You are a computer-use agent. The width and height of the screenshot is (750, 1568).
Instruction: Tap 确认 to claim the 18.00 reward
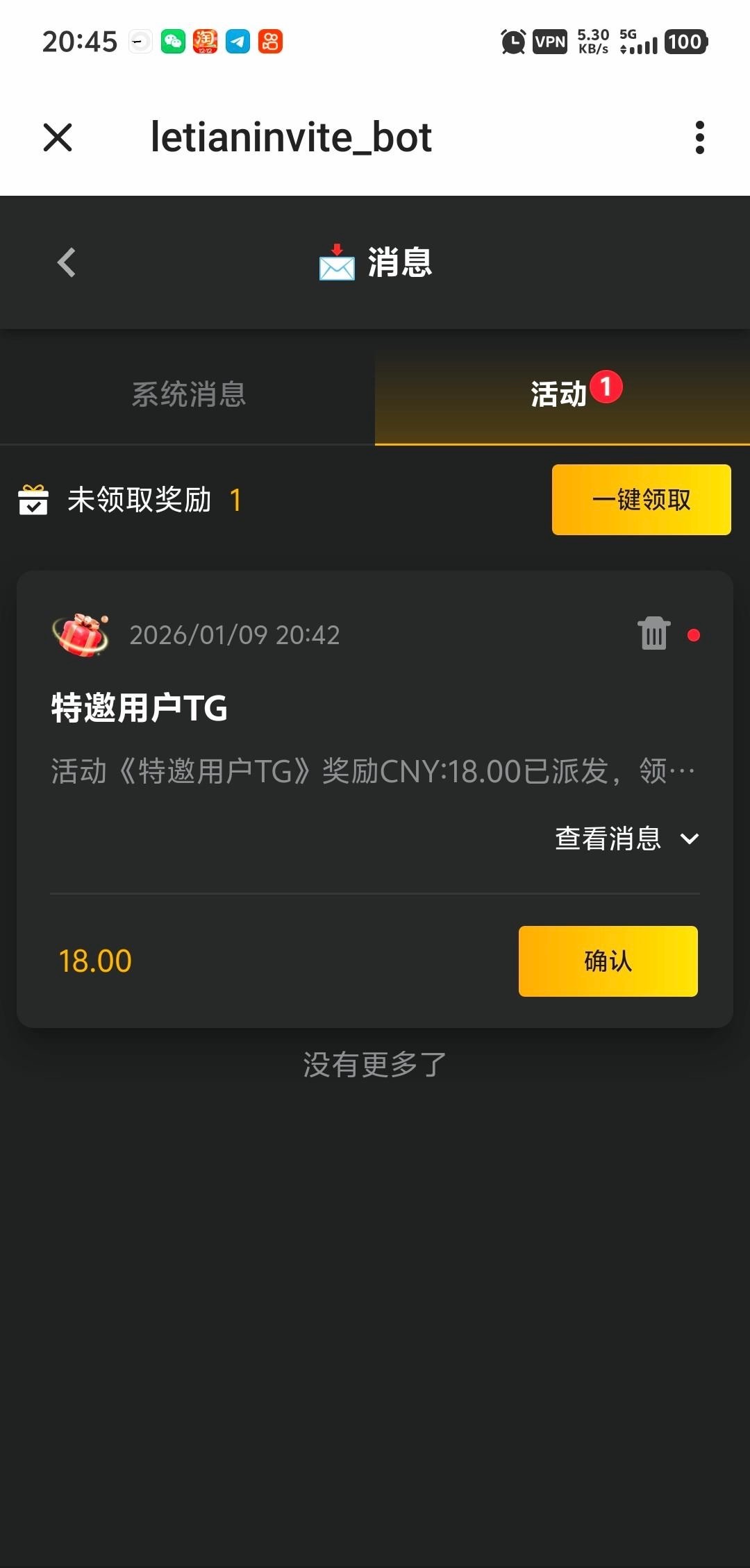tap(608, 961)
